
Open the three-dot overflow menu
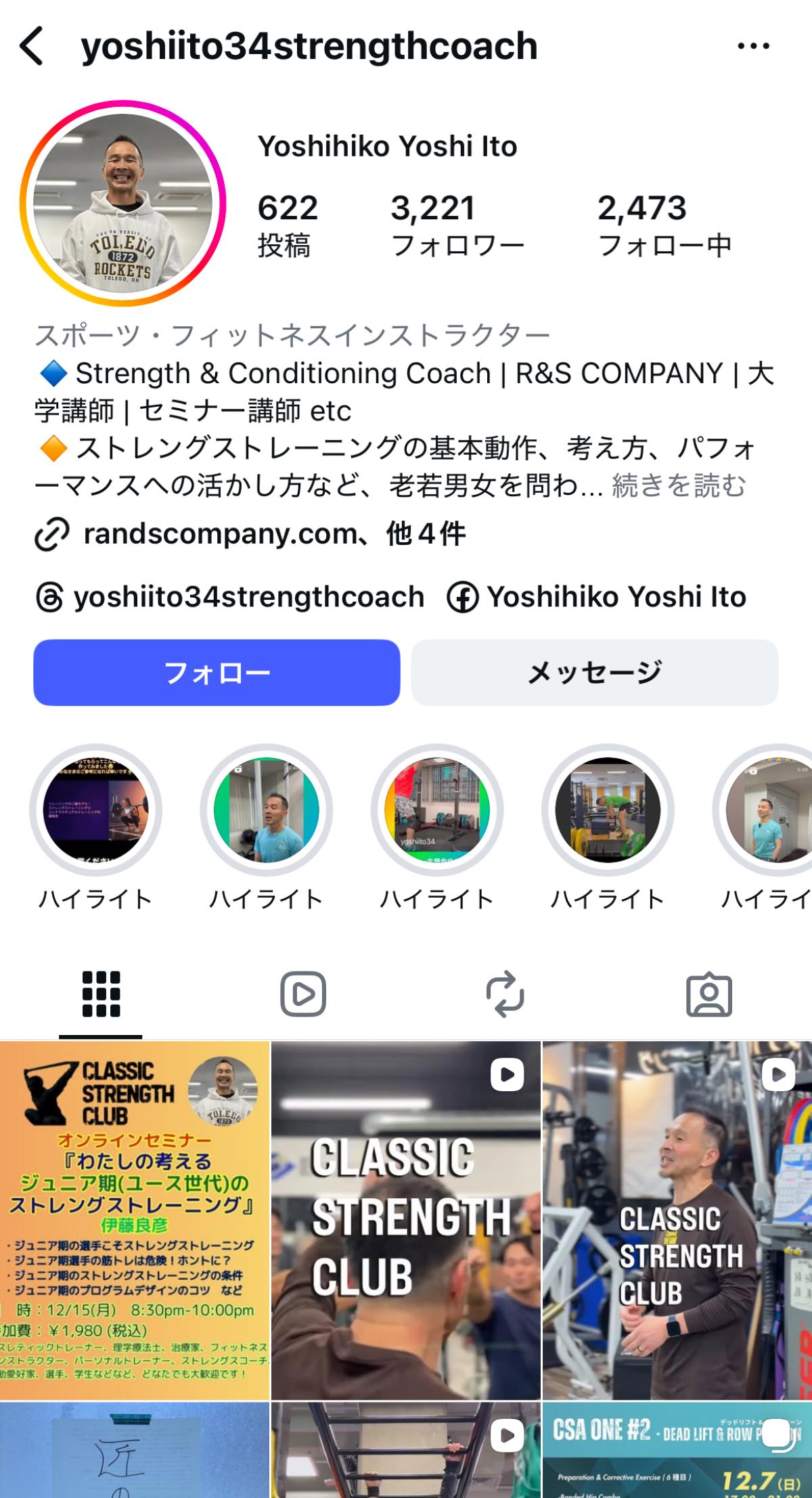[753, 46]
